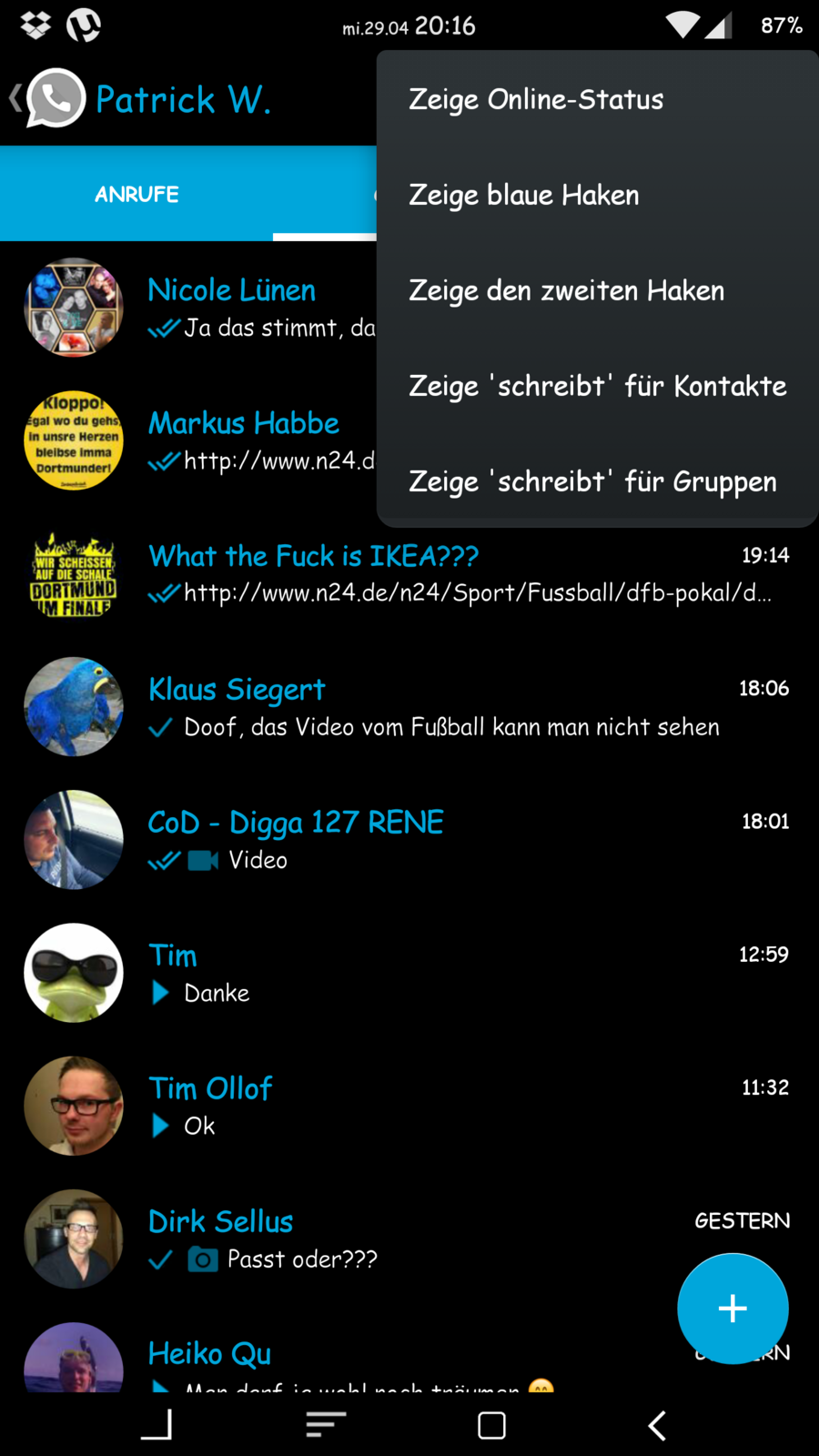The height and width of the screenshot is (1456, 819).
Task: Tap the WhatsApp logo back arrow
Action: 47,98
